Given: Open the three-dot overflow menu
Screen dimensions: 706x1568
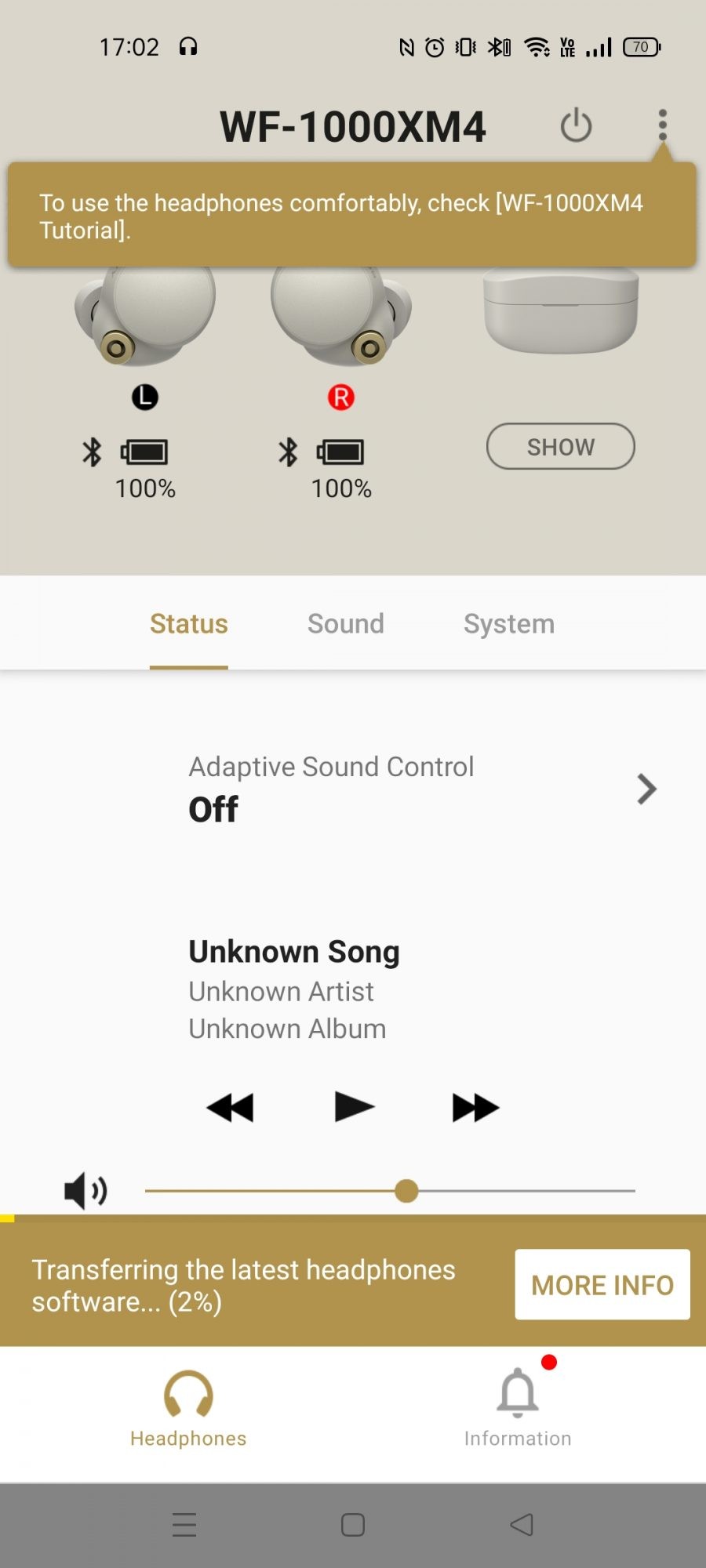Looking at the screenshot, I should (663, 125).
